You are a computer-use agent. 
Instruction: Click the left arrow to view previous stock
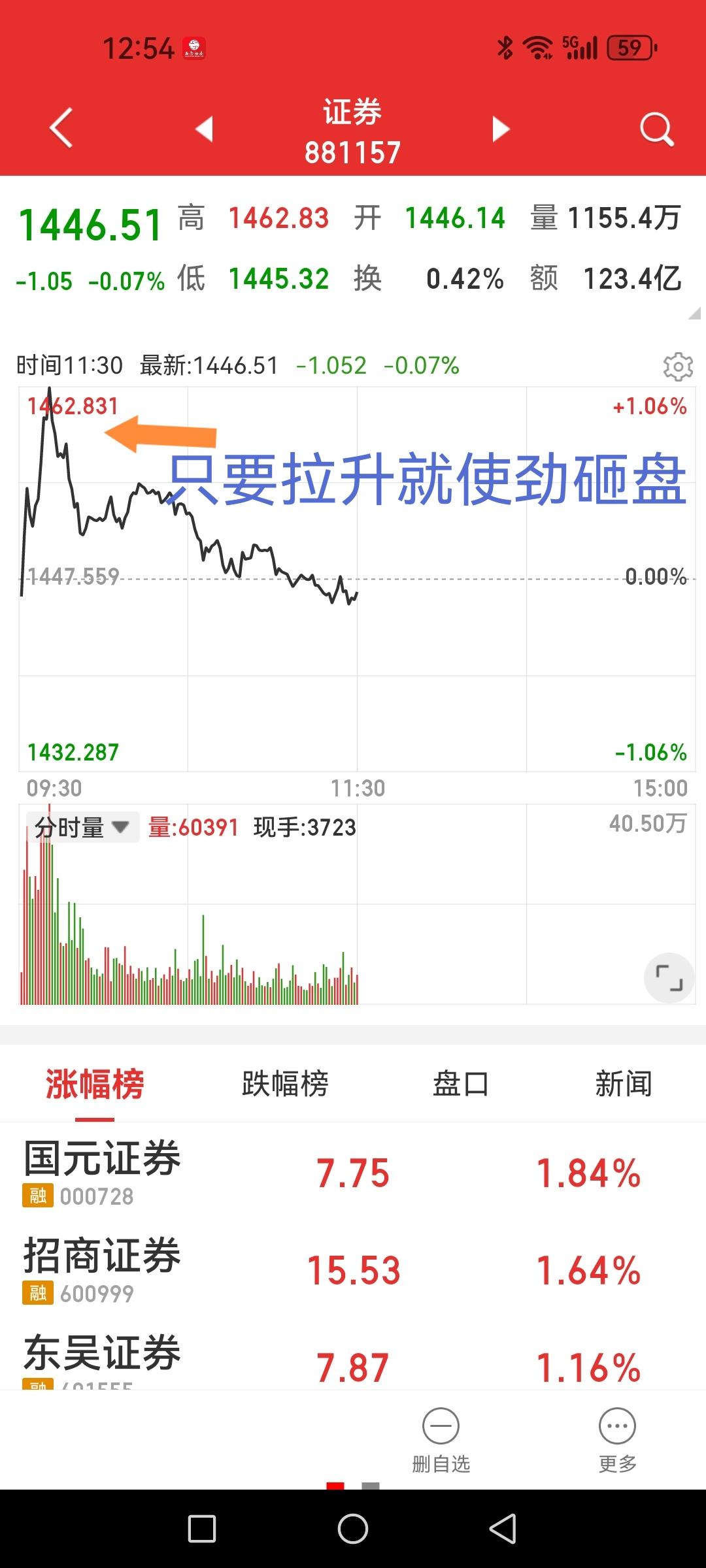205,130
